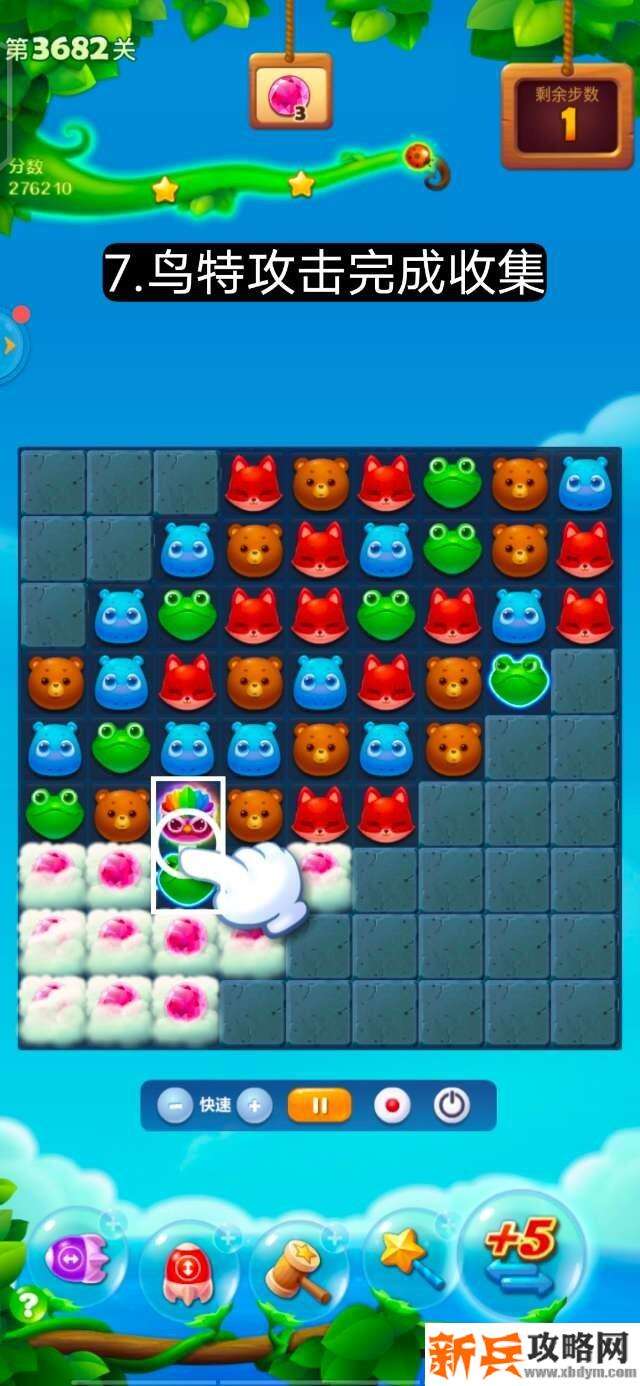Pause using the orange pause button
640x1386 pixels.
click(x=320, y=1106)
